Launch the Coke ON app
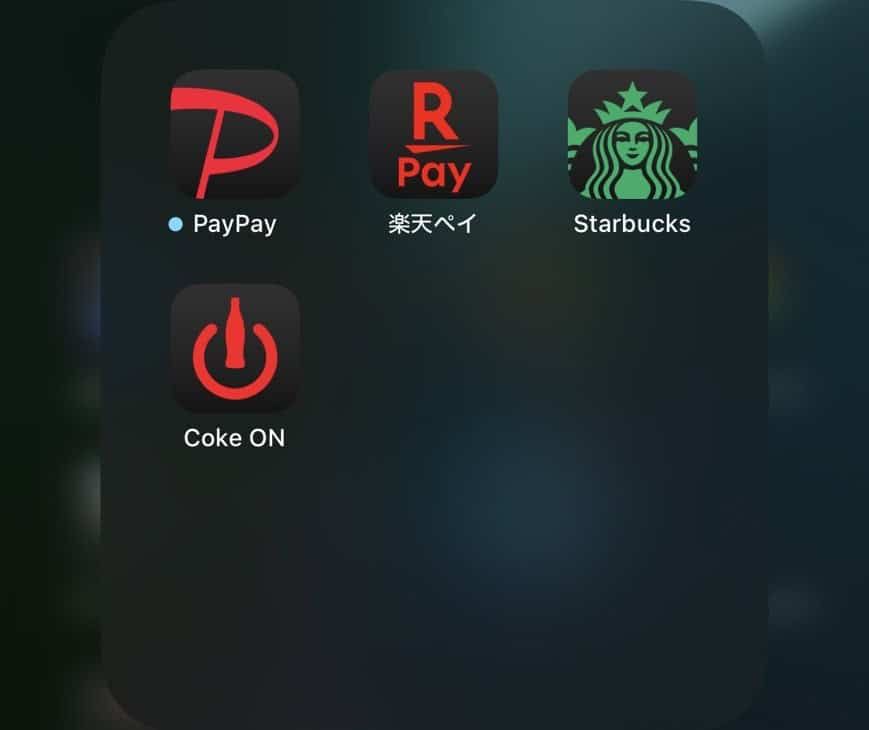Viewport: 869px width, 730px height. [x=234, y=348]
